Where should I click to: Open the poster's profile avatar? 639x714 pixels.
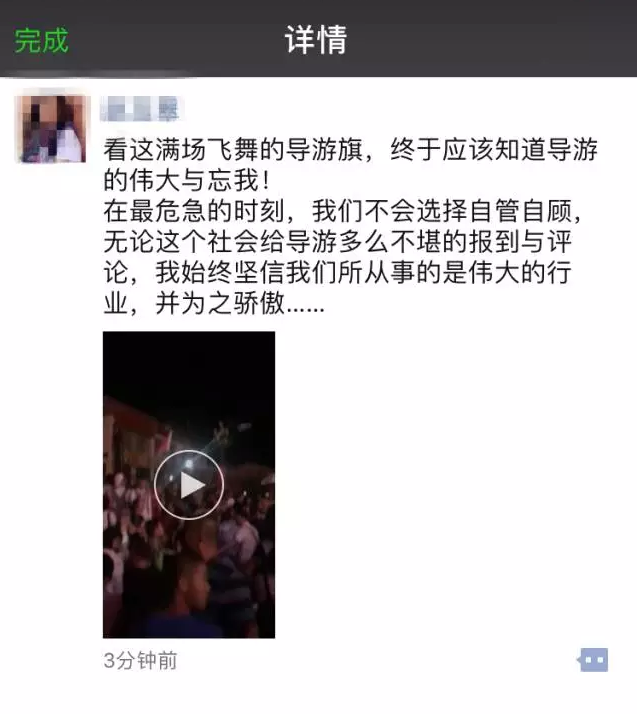pyautogui.click(x=52, y=127)
